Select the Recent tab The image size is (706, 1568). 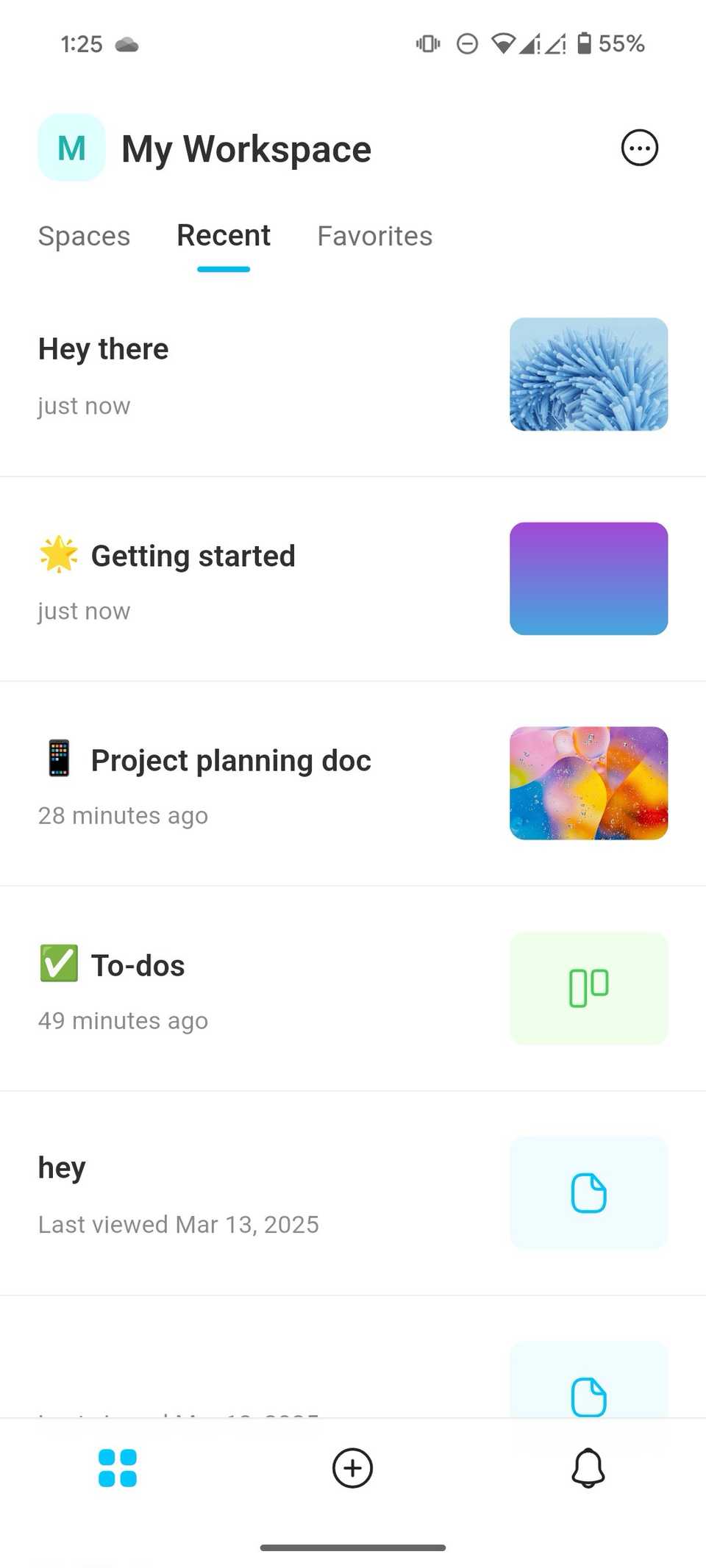coord(223,235)
